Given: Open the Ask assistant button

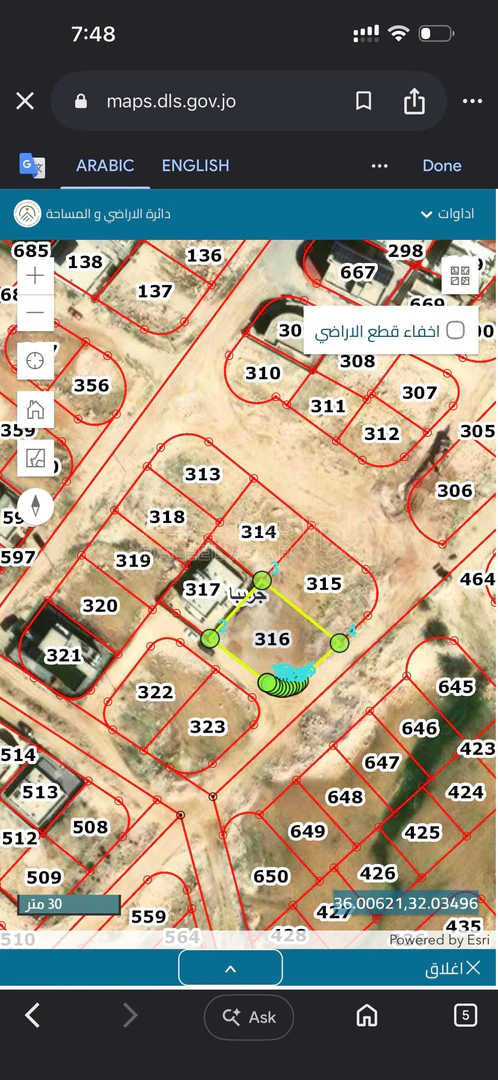Looking at the screenshot, I should click(x=249, y=1017).
